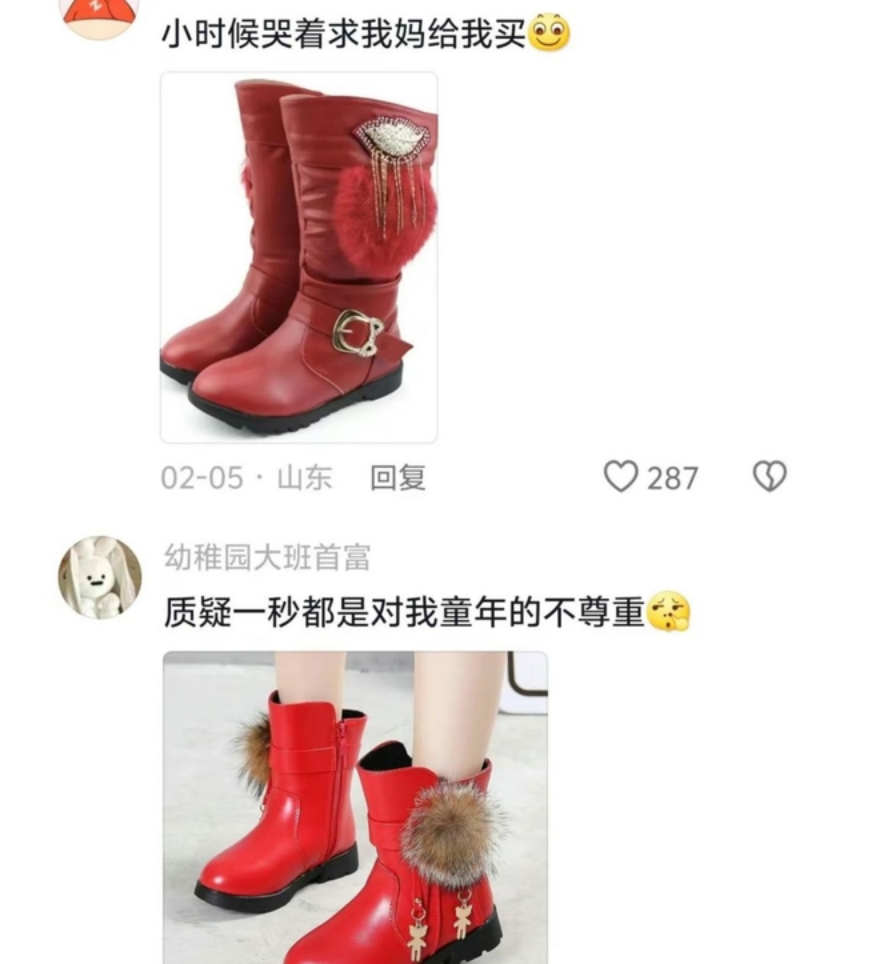View the short red pom-pom boots photo
This screenshot has width=896, height=964.
(355, 806)
